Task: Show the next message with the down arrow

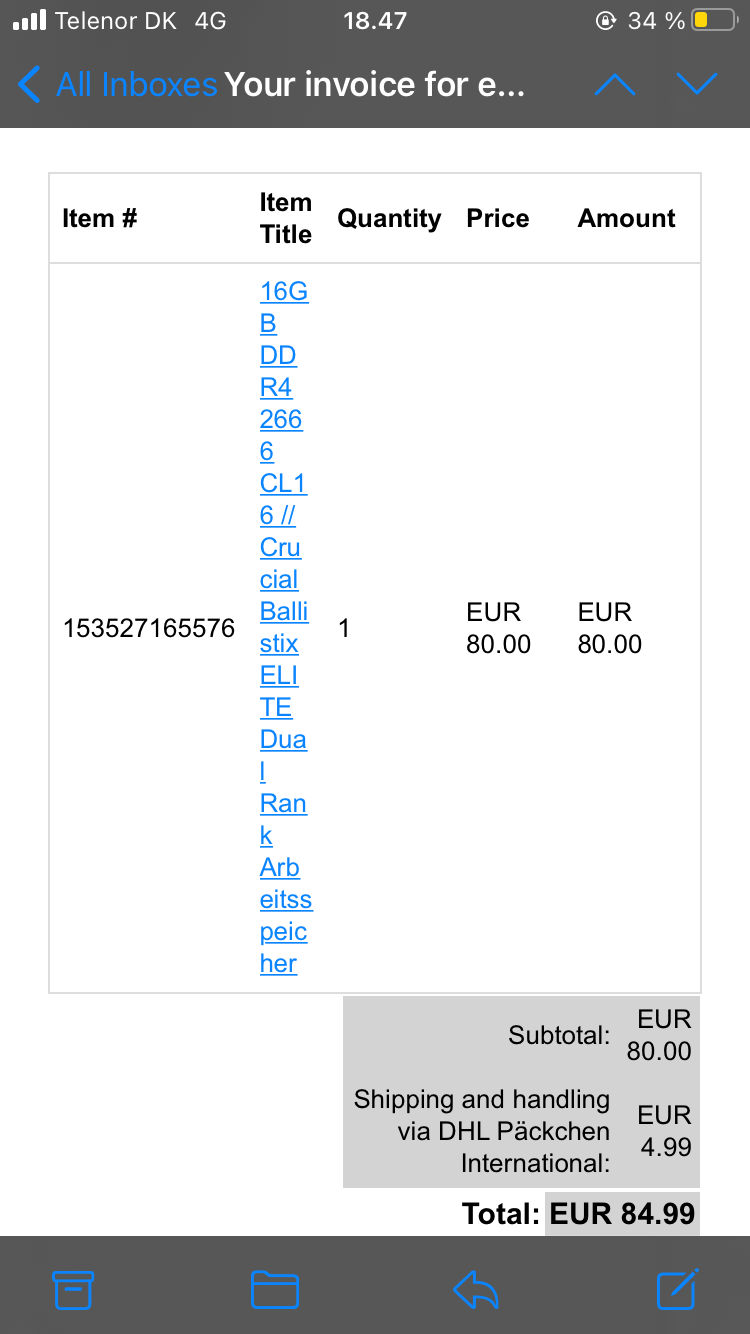Action: pyautogui.click(x=697, y=85)
